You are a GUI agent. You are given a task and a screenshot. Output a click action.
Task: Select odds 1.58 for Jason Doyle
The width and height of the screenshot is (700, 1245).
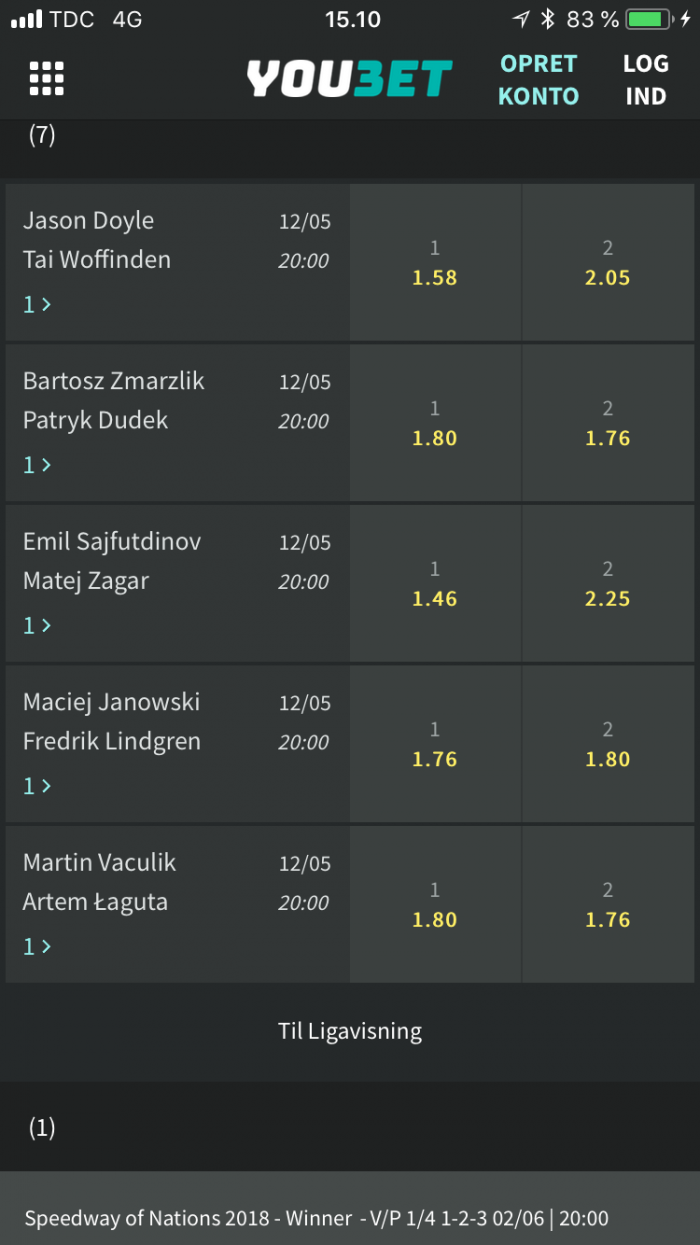tap(435, 262)
